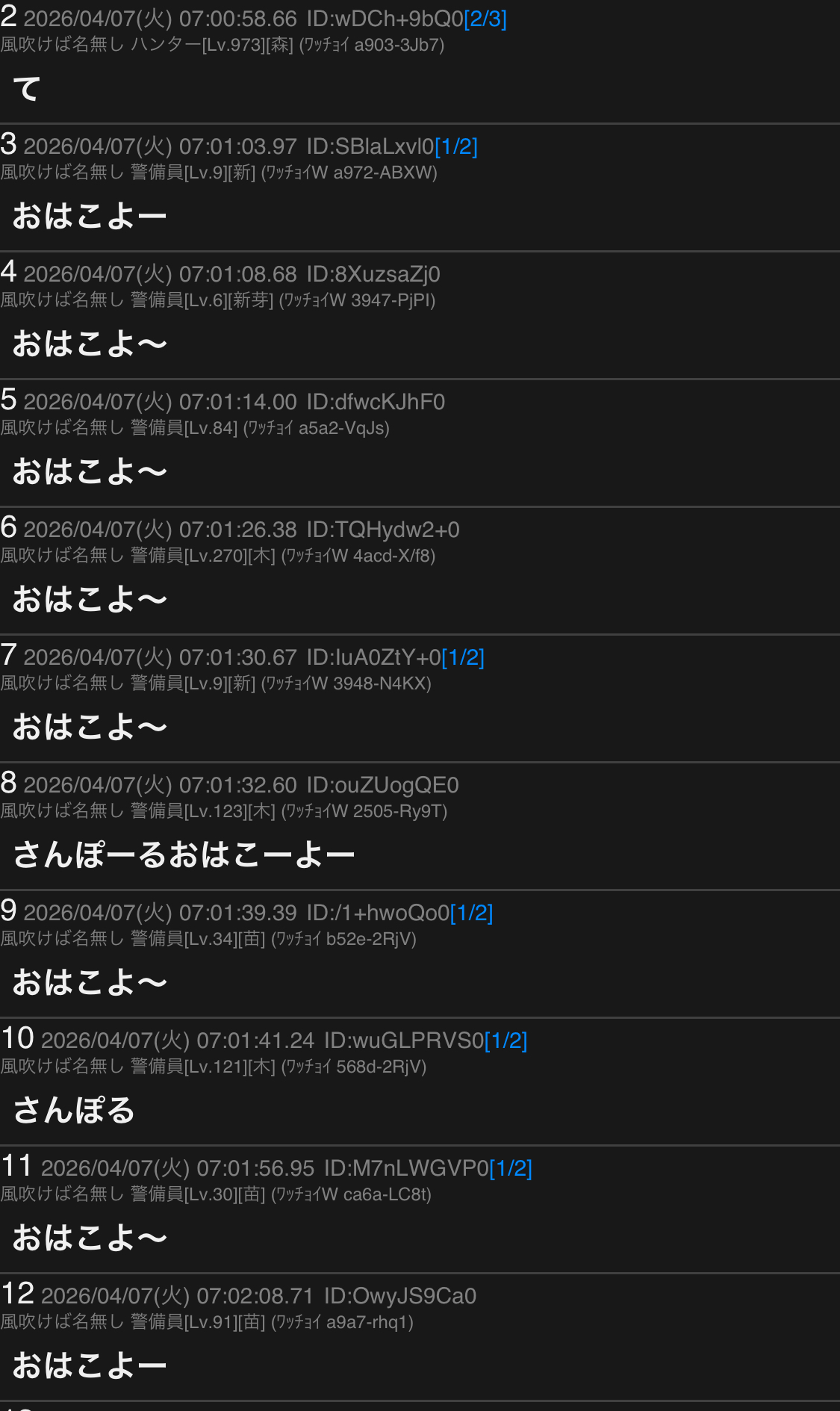Select the [1/2] link next to ID M7nLWGVP0
This screenshot has height=1411, width=840.
pos(511,1168)
